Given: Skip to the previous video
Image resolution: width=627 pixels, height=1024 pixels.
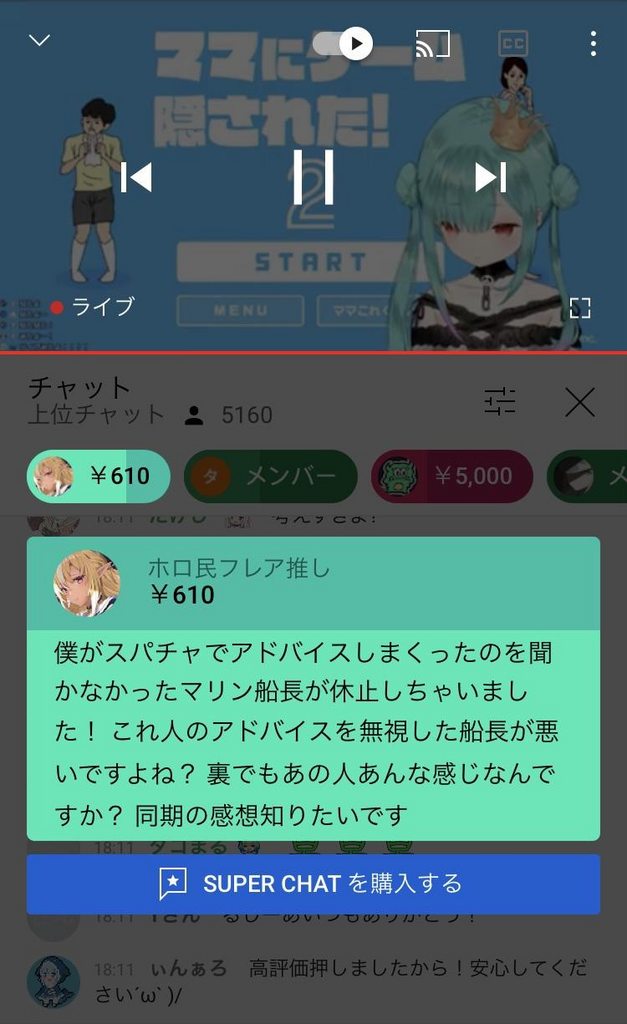Looking at the screenshot, I should click(x=137, y=177).
